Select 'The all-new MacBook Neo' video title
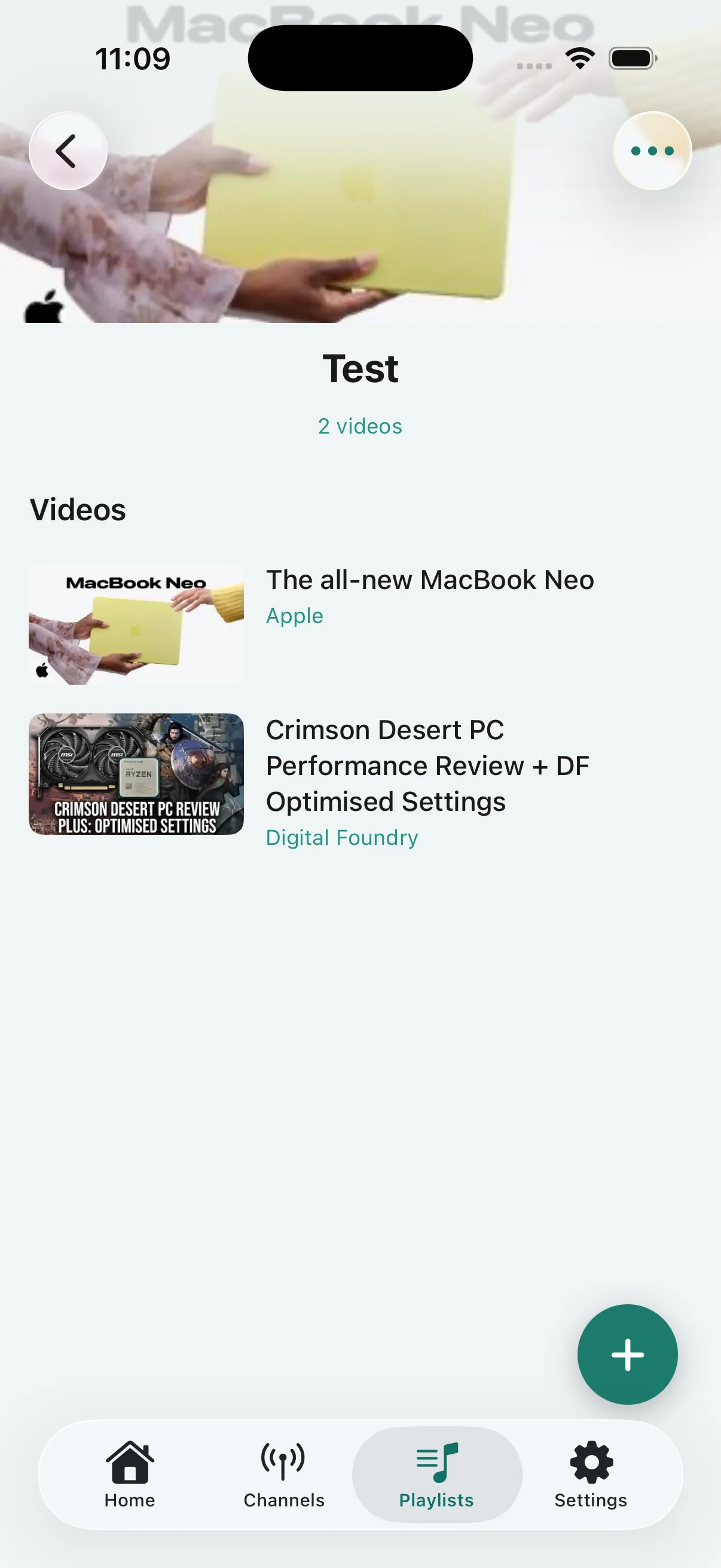The image size is (721, 1568). (x=430, y=579)
